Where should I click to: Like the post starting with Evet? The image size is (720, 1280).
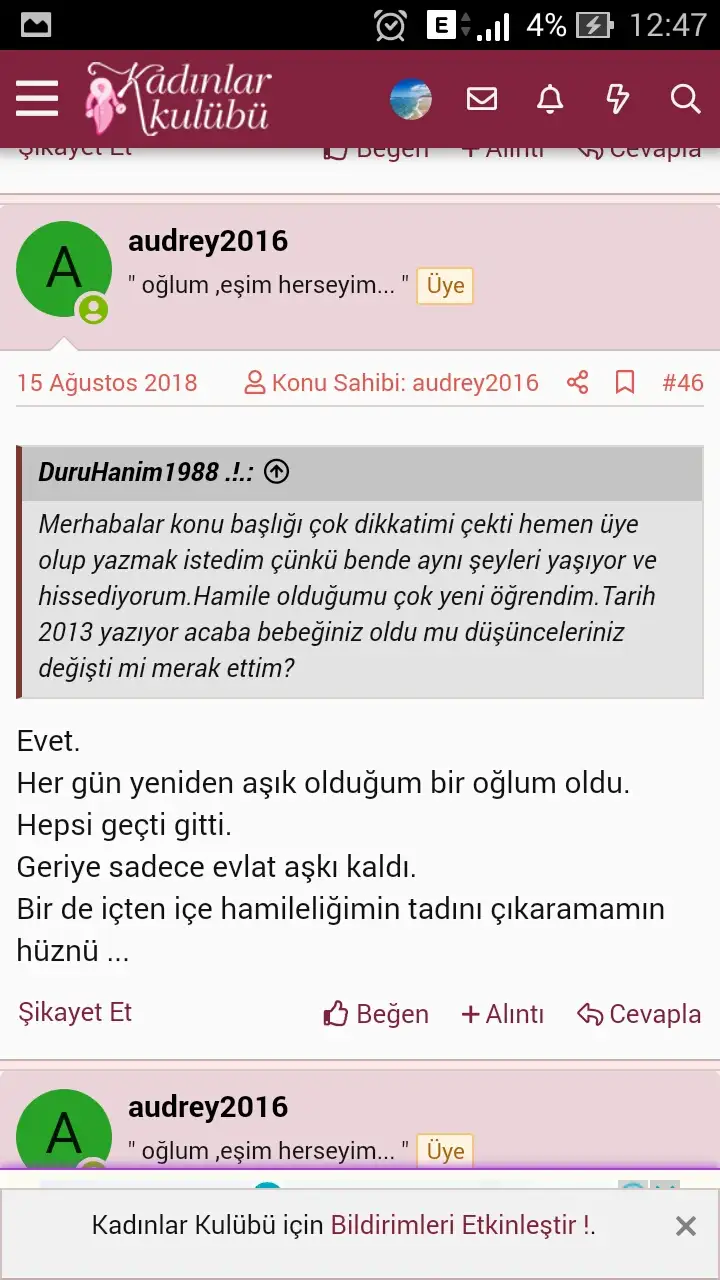(376, 1014)
